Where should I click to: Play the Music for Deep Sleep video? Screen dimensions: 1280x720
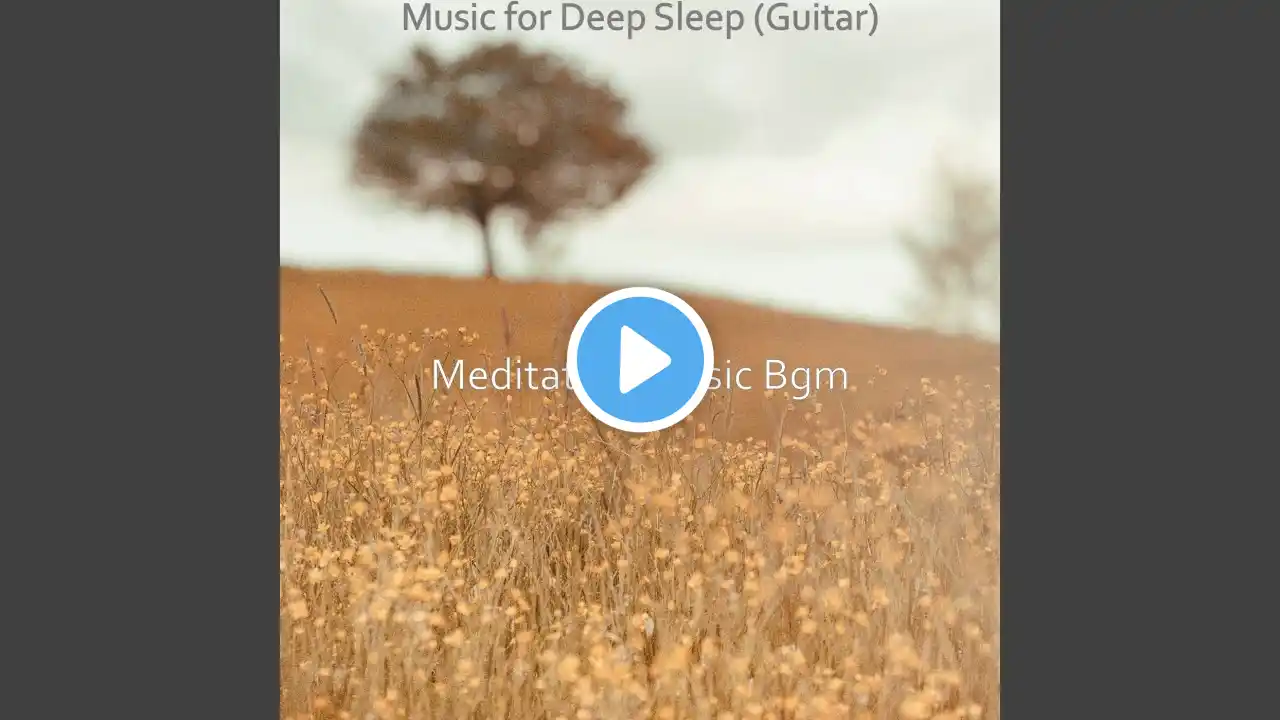(640, 360)
